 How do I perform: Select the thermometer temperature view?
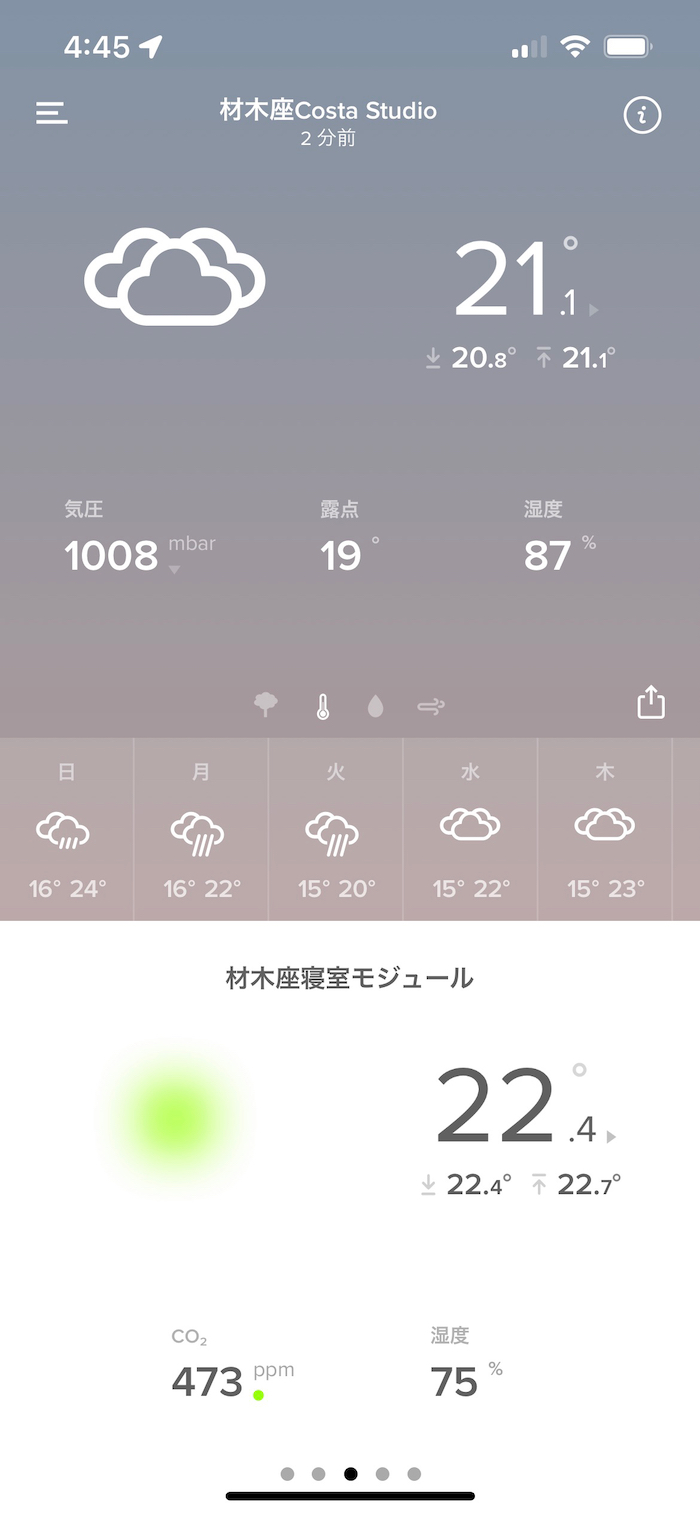click(322, 707)
